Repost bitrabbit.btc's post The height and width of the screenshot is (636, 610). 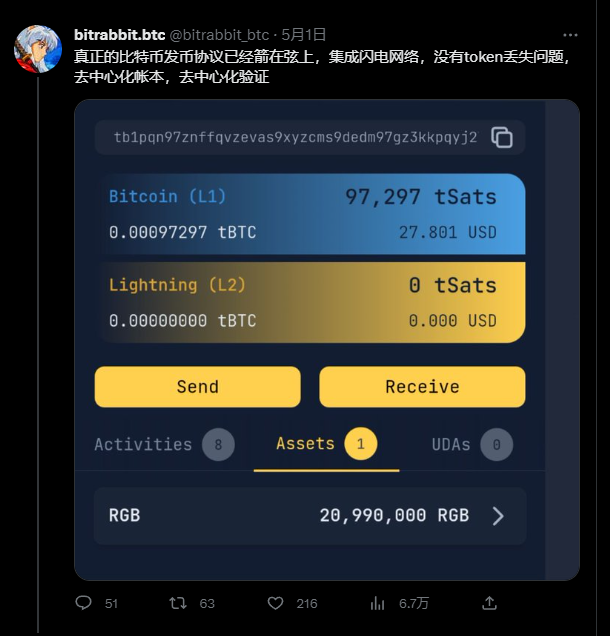pos(177,603)
